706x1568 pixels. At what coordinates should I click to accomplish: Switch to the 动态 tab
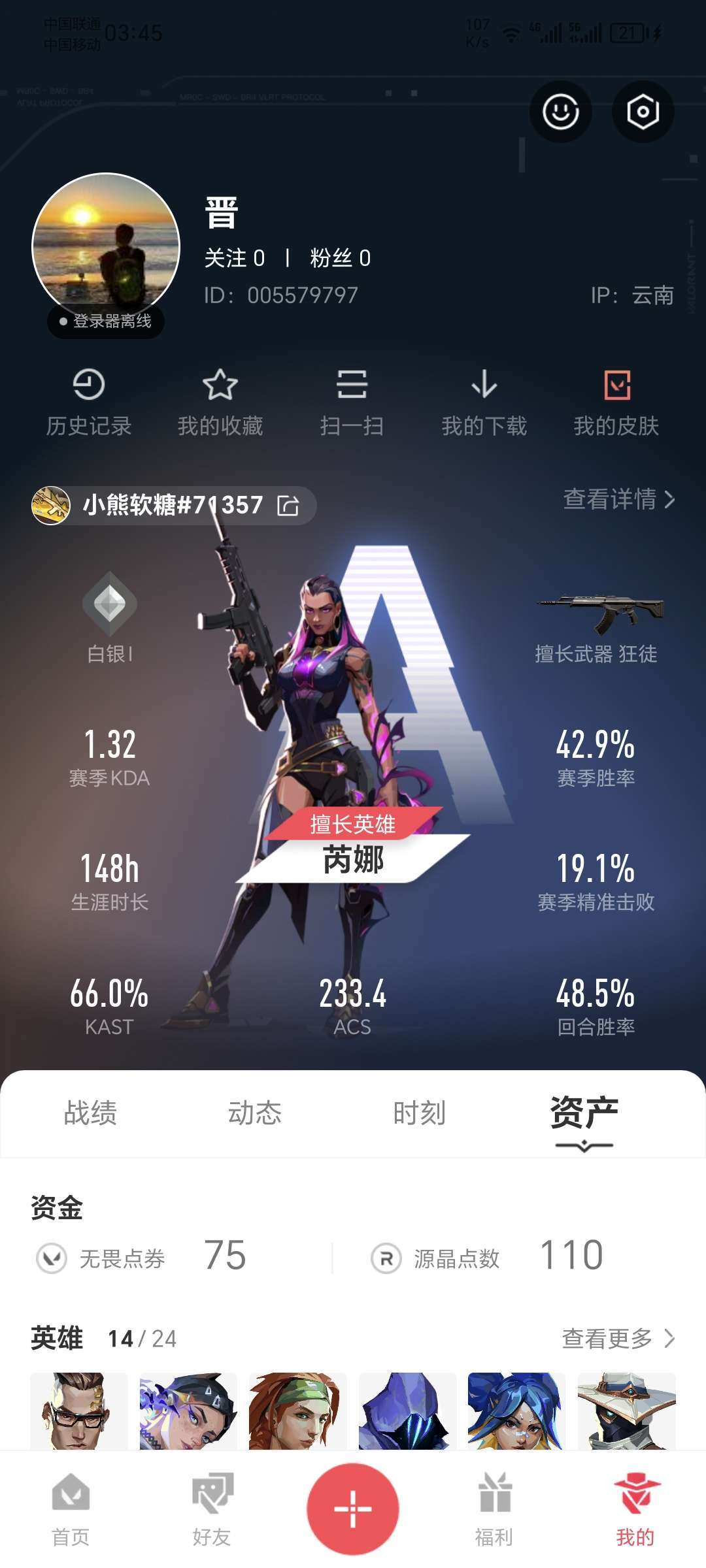[254, 1113]
